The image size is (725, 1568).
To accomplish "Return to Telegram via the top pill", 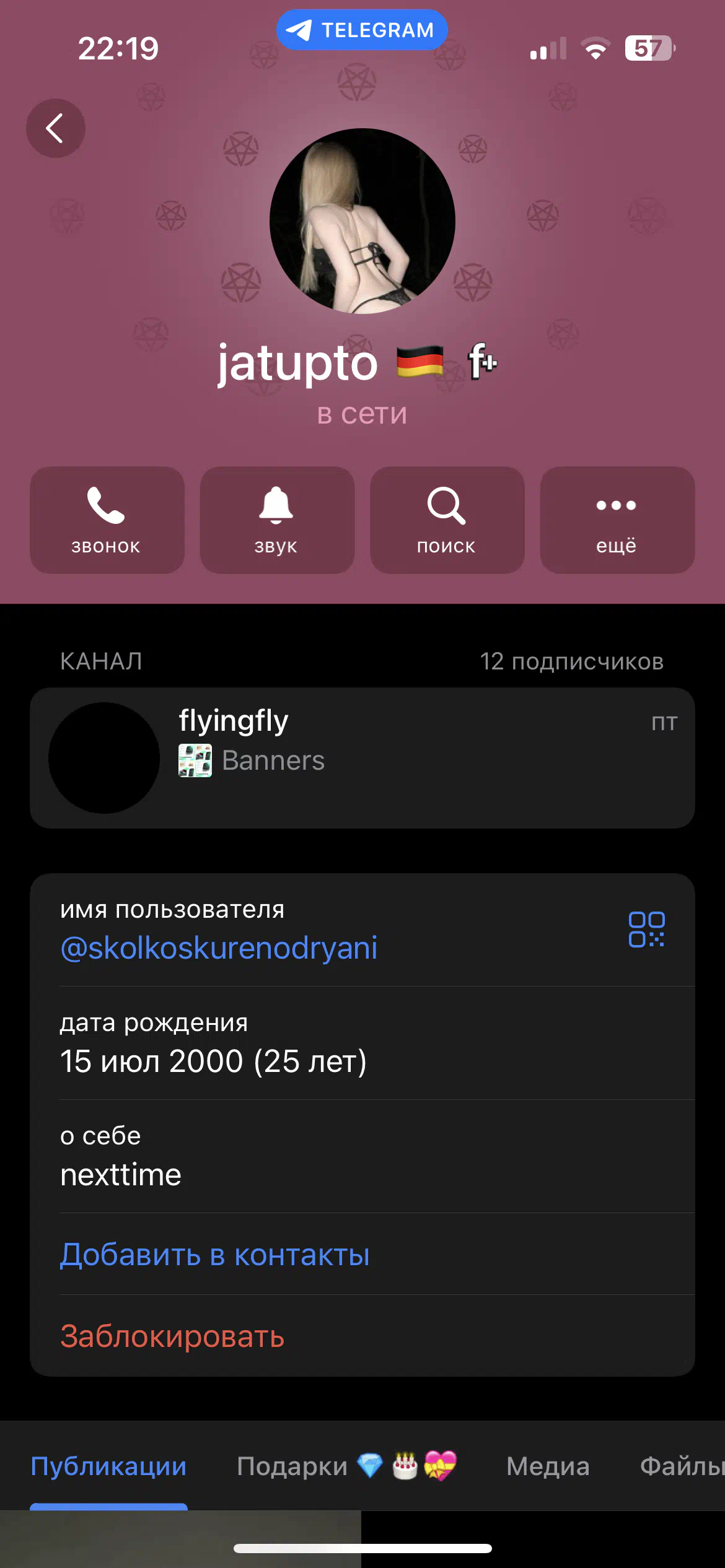I will (x=362, y=30).
